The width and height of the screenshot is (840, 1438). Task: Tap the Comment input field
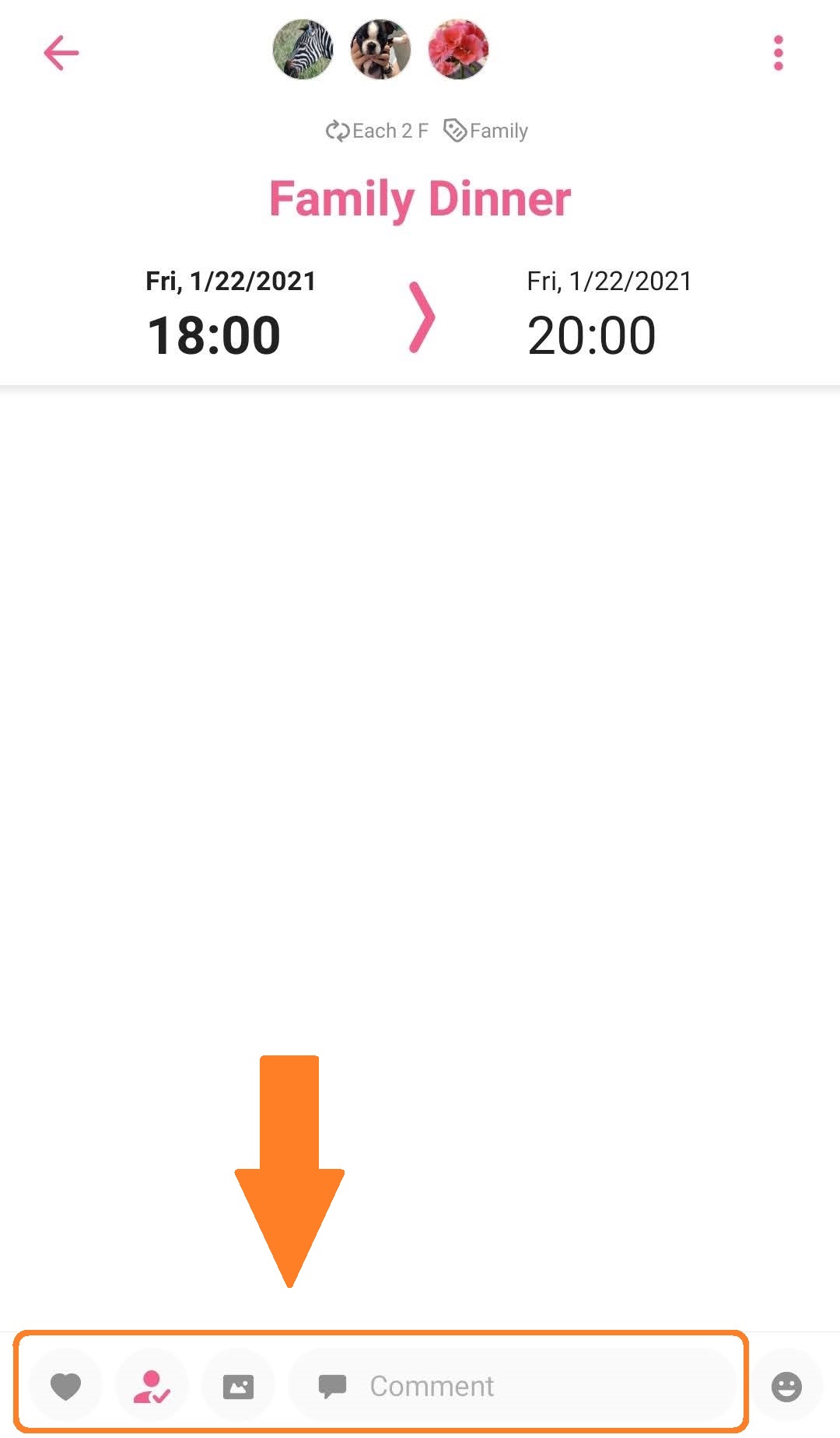pos(512,1386)
